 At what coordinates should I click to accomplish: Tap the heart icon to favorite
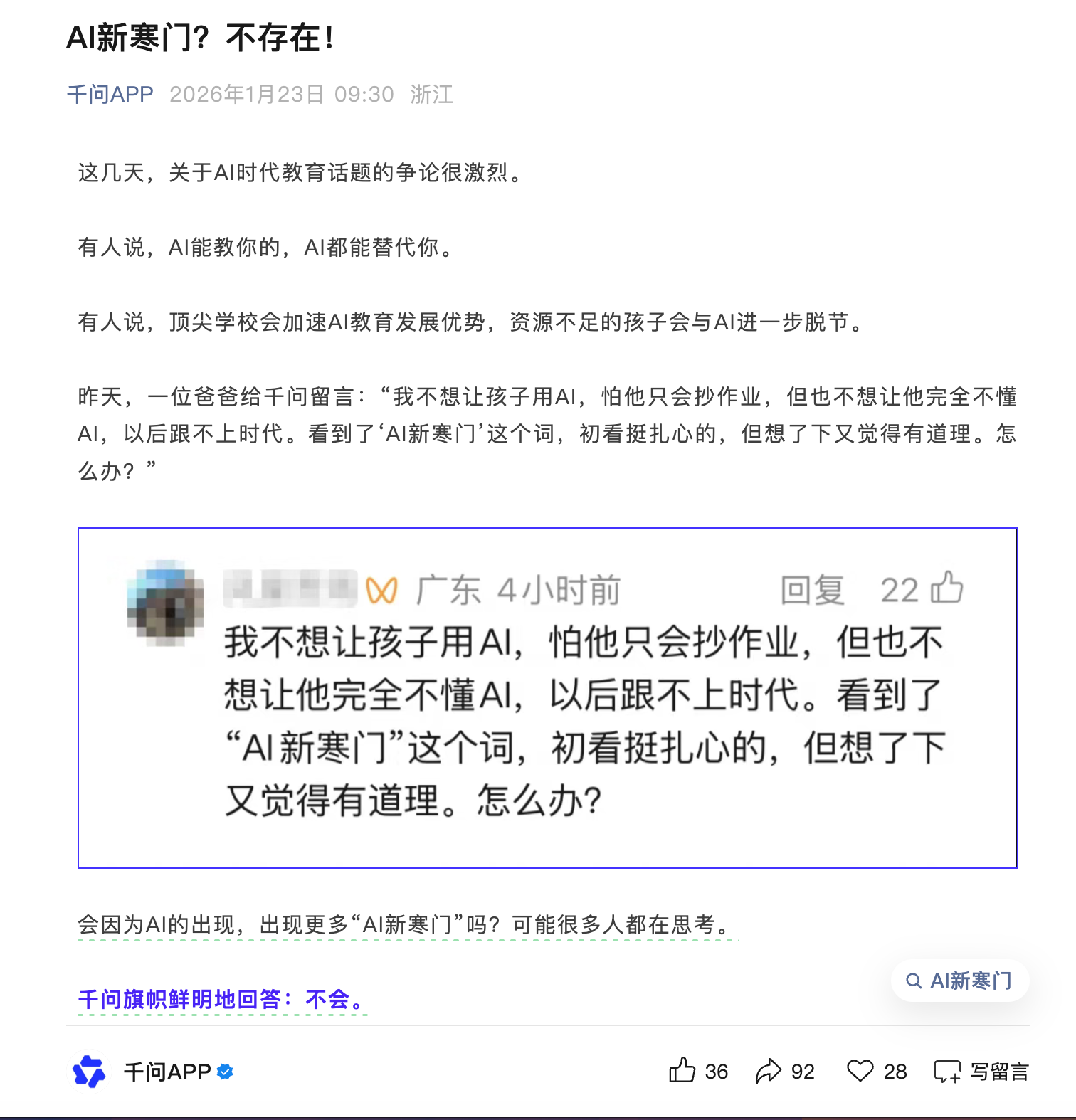tap(860, 1071)
